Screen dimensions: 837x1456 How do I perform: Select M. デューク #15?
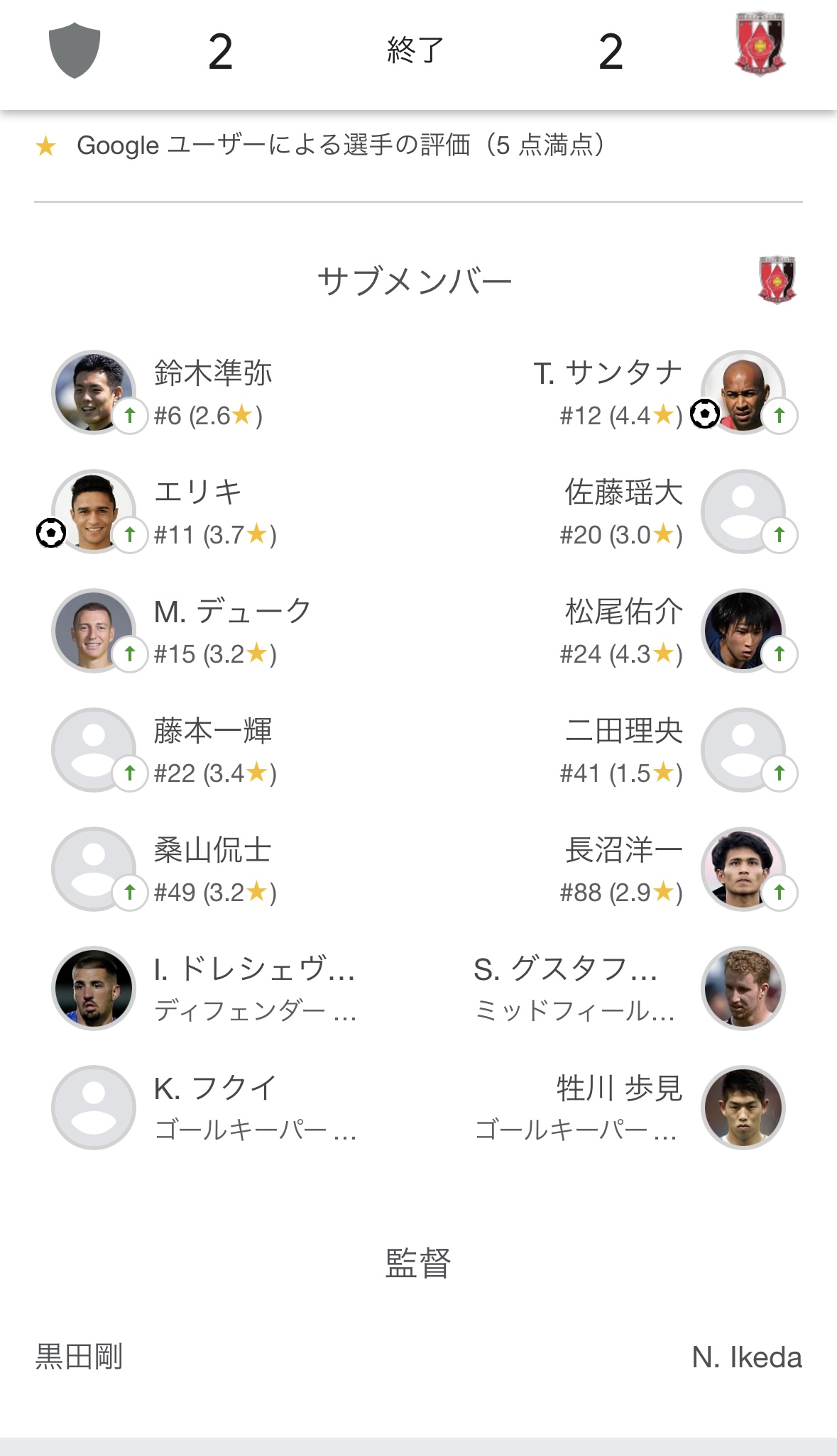coord(233,631)
